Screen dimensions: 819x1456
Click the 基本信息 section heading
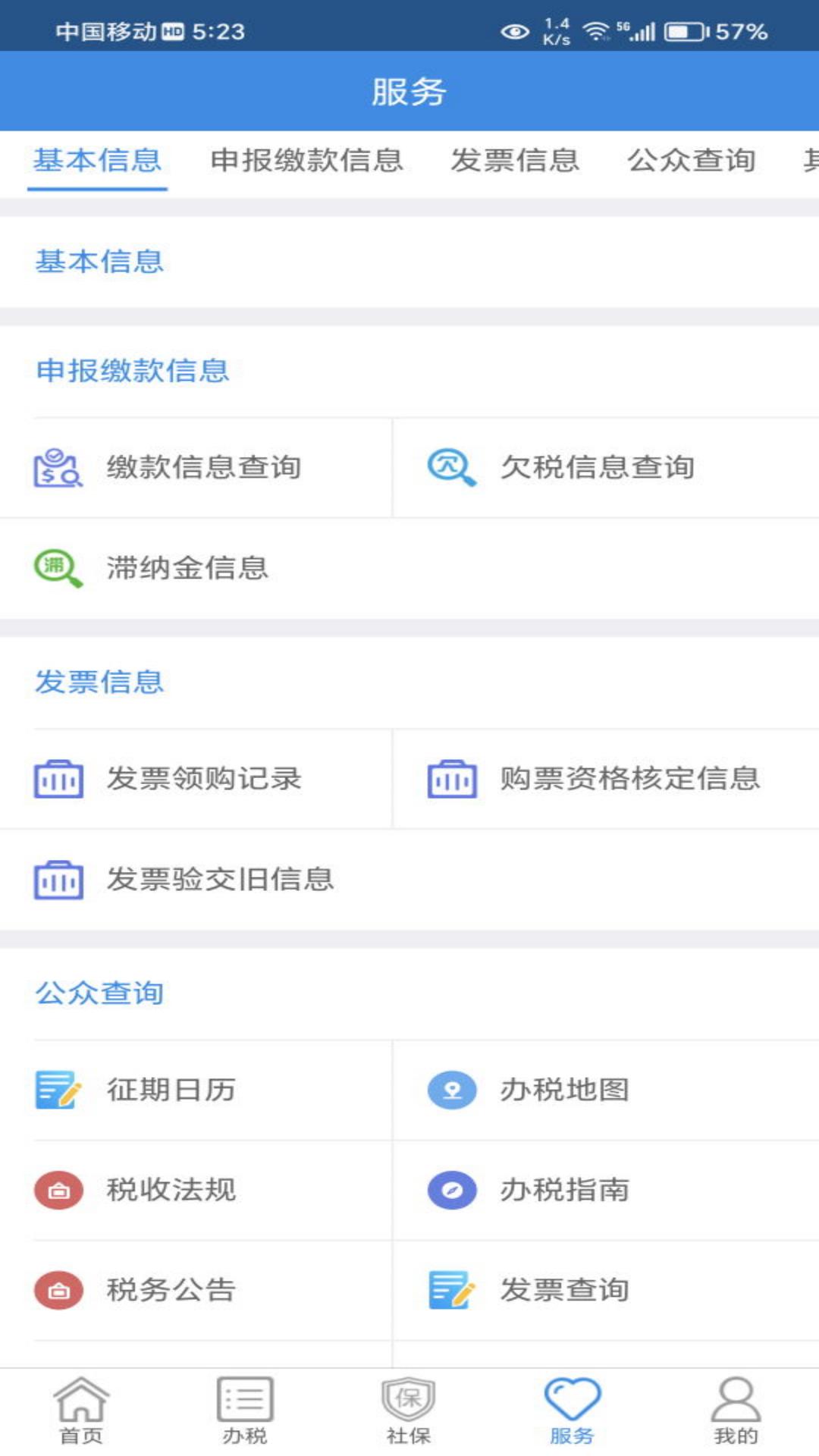click(x=97, y=262)
